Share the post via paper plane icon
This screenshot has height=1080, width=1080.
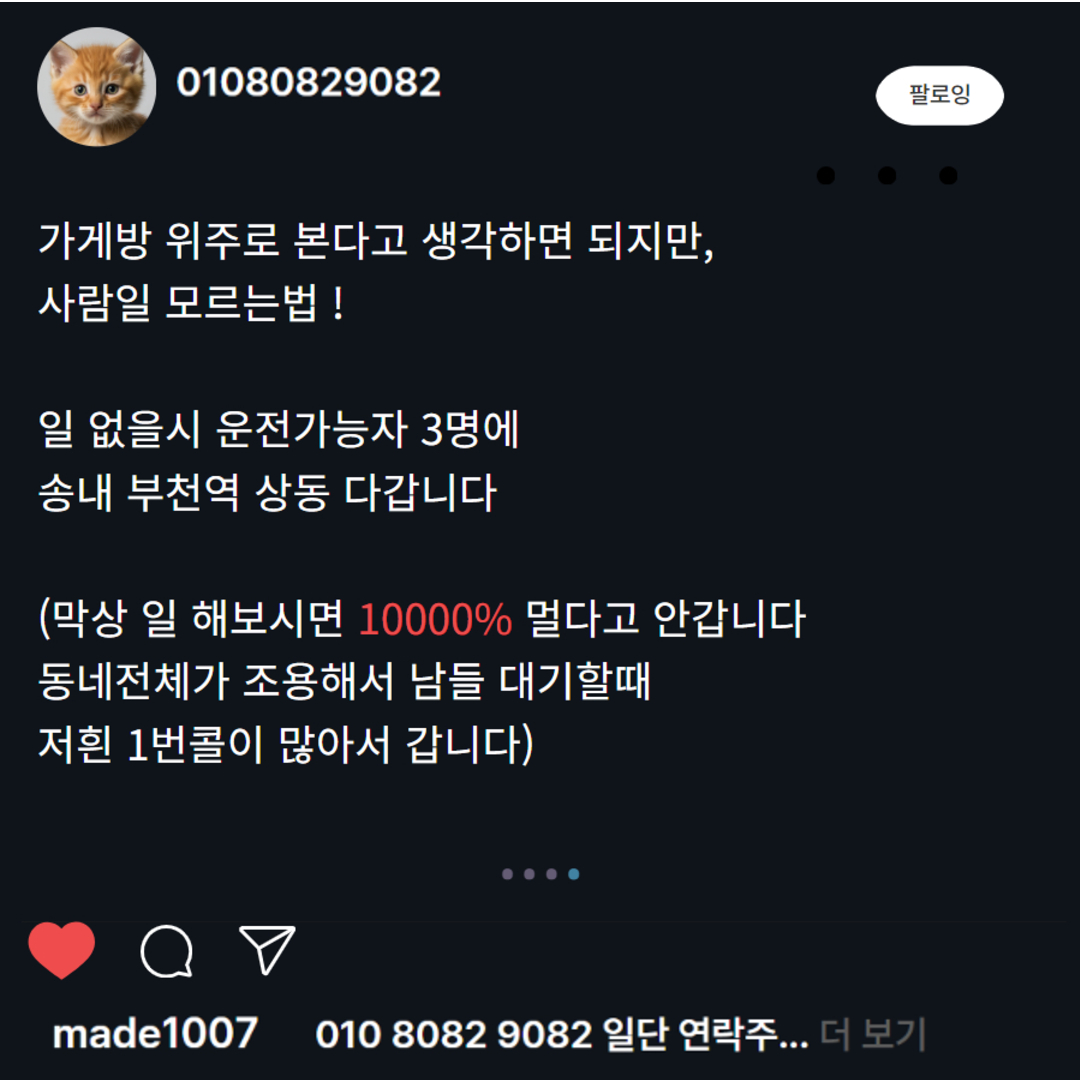267,949
